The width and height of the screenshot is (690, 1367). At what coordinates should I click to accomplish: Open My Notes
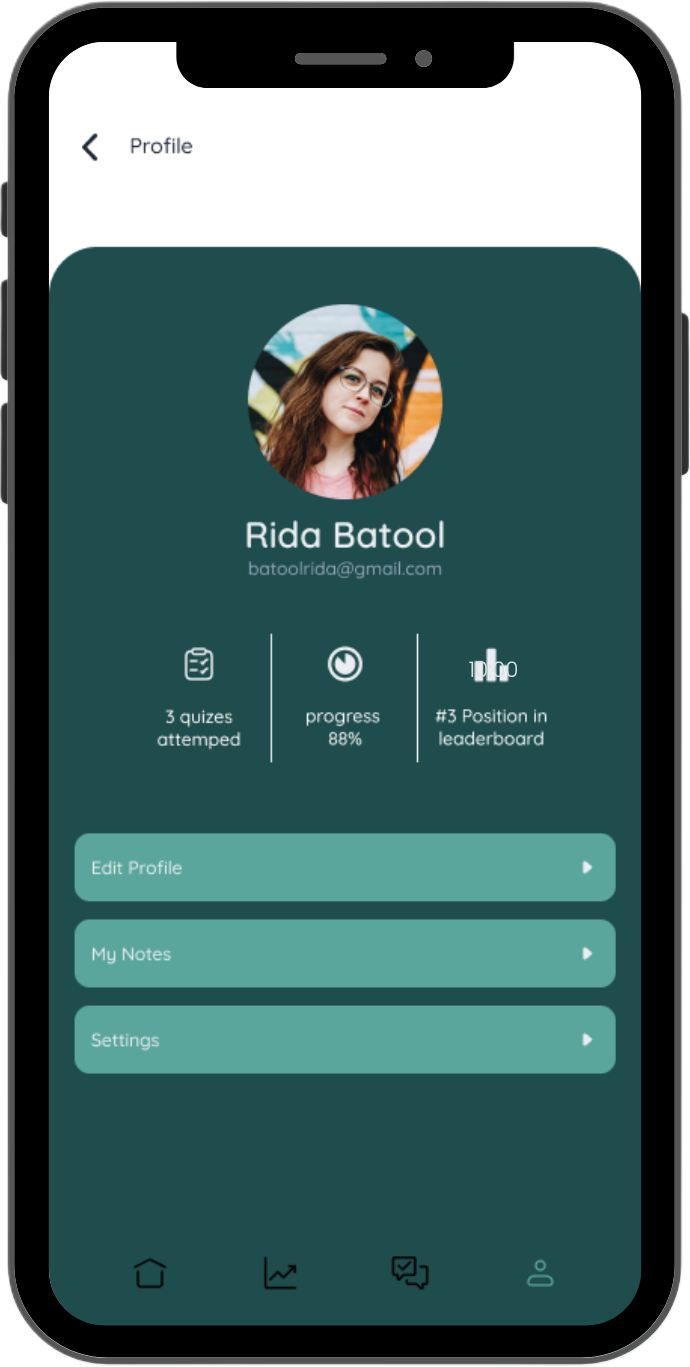(x=344, y=953)
